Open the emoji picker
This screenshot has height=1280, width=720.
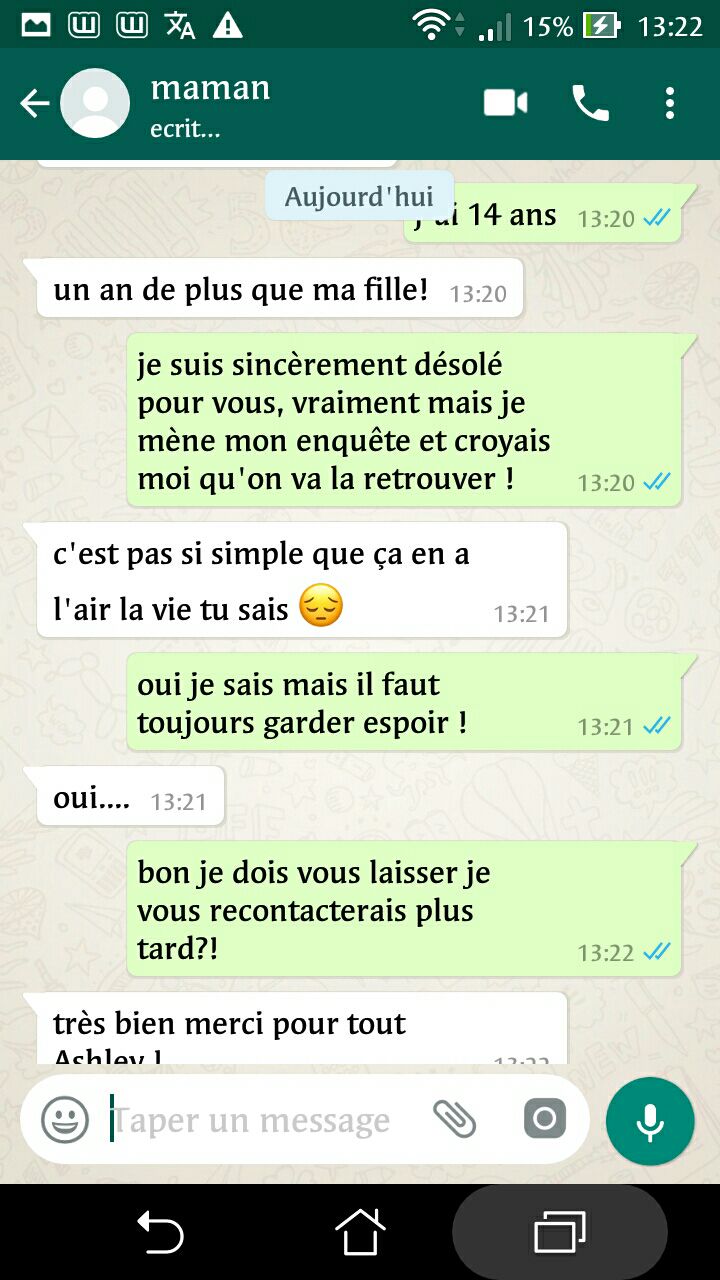[65, 1119]
